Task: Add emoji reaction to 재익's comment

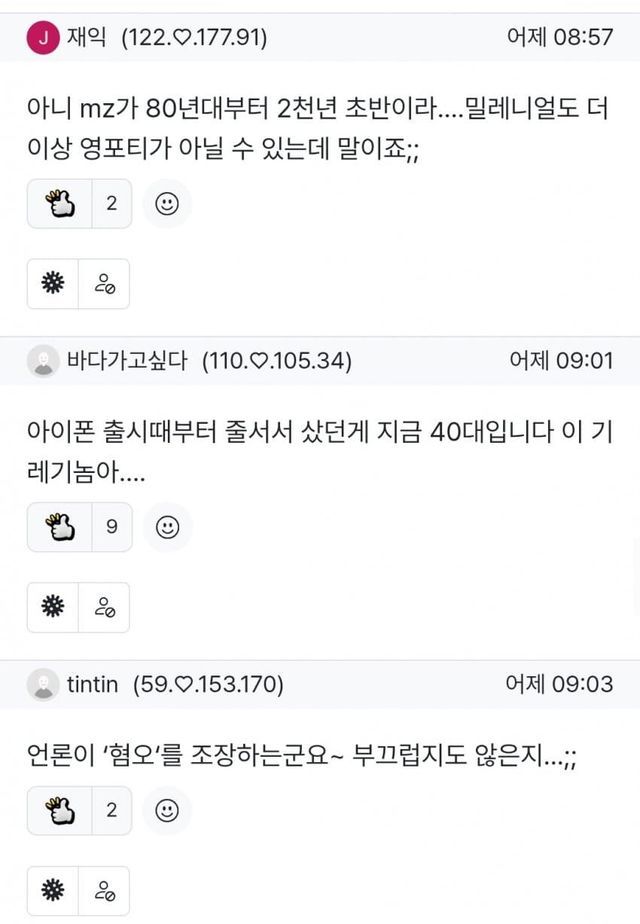Action: [167, 203]
